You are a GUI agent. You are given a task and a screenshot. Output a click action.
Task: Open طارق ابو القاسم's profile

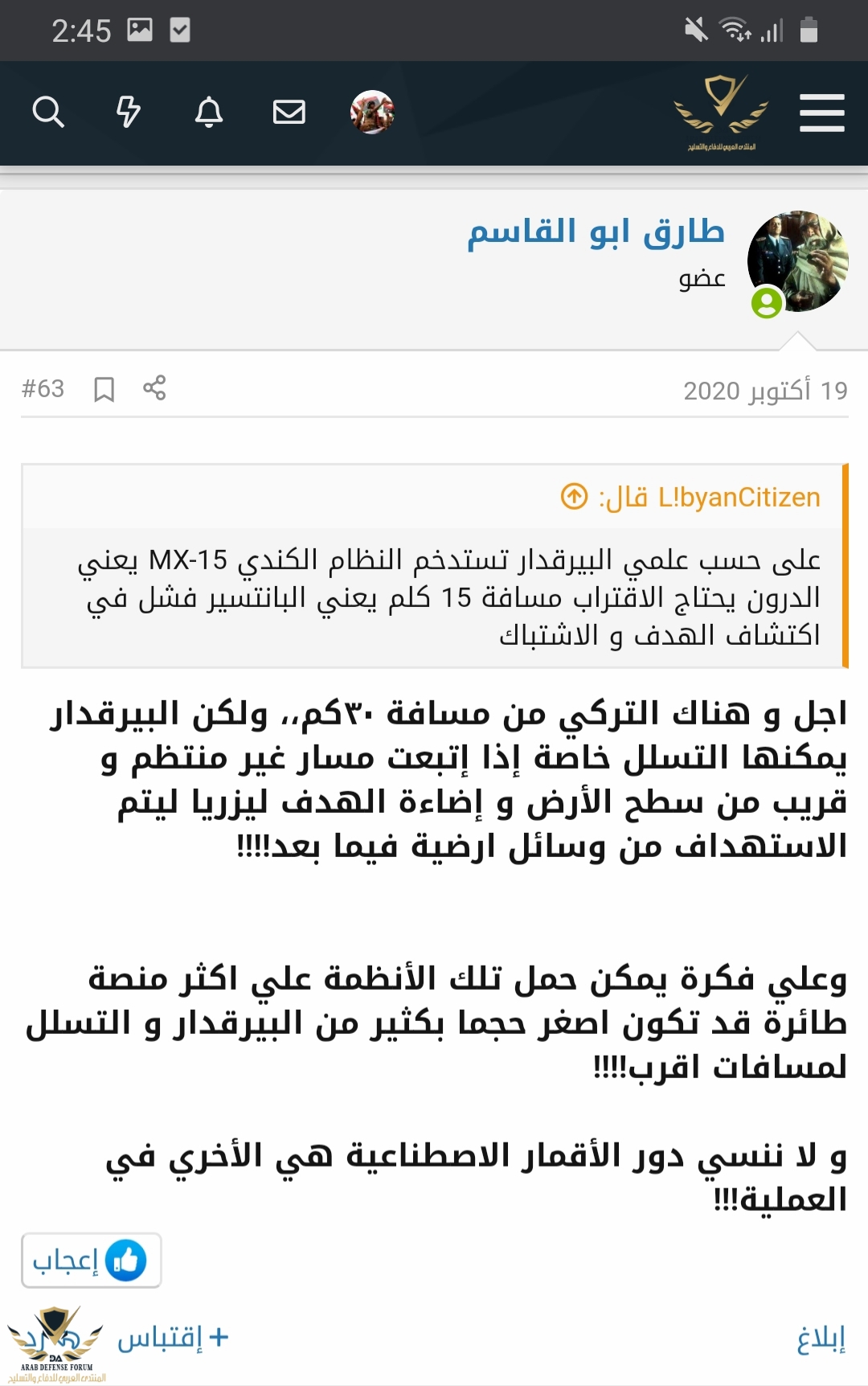[596, 232]
